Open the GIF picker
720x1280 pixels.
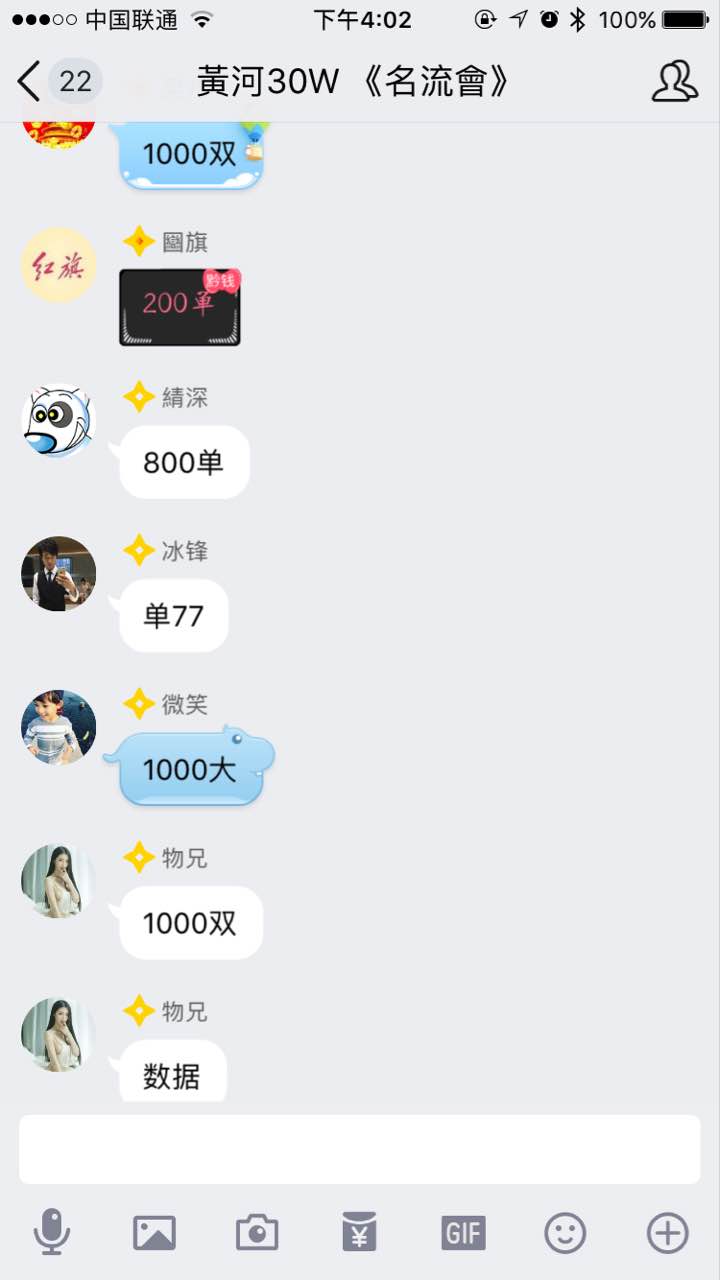[x=463, y=1232]
